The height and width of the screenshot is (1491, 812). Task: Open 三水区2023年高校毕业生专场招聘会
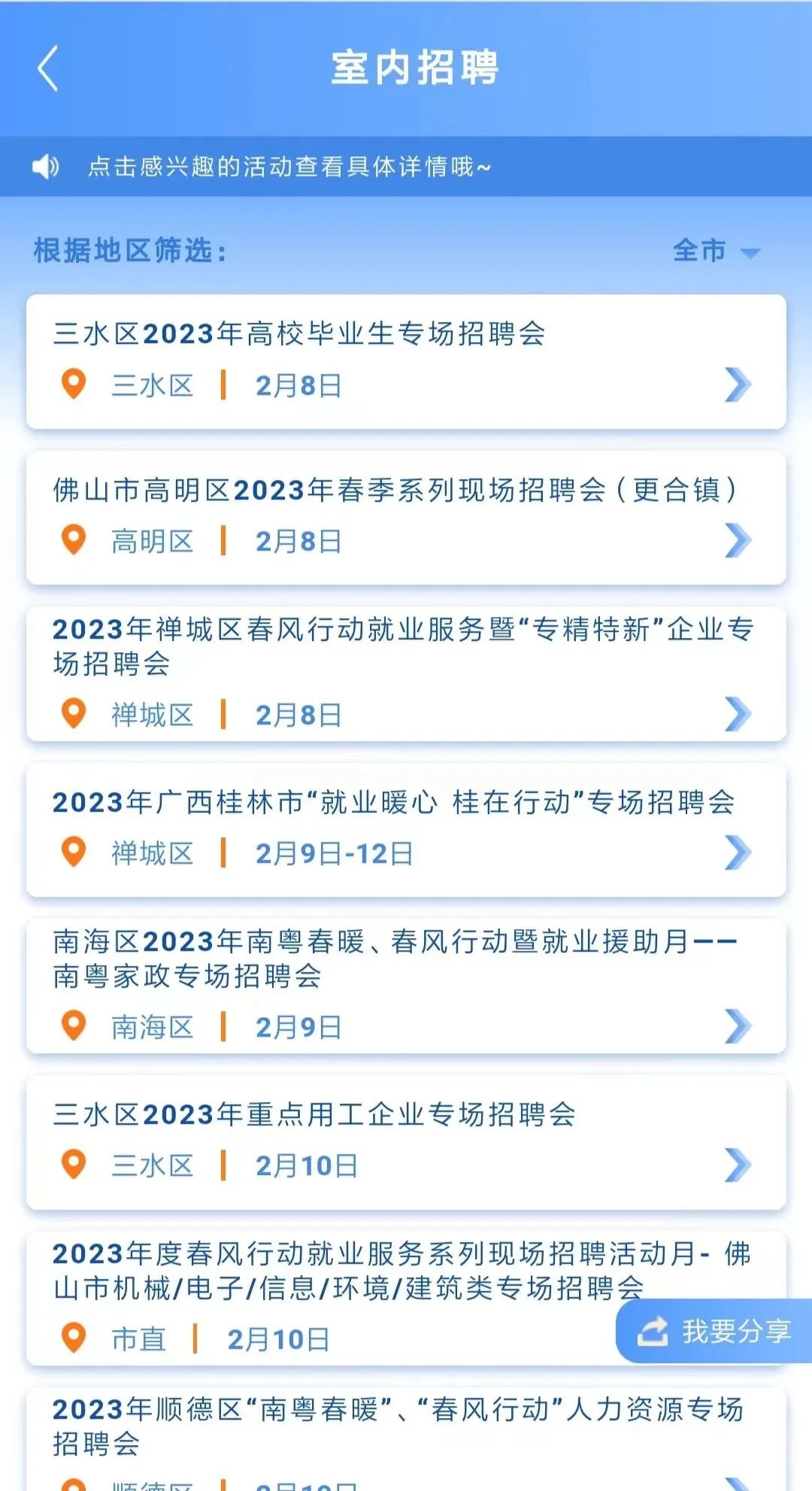pyautogui.click(x=406, y=362)
